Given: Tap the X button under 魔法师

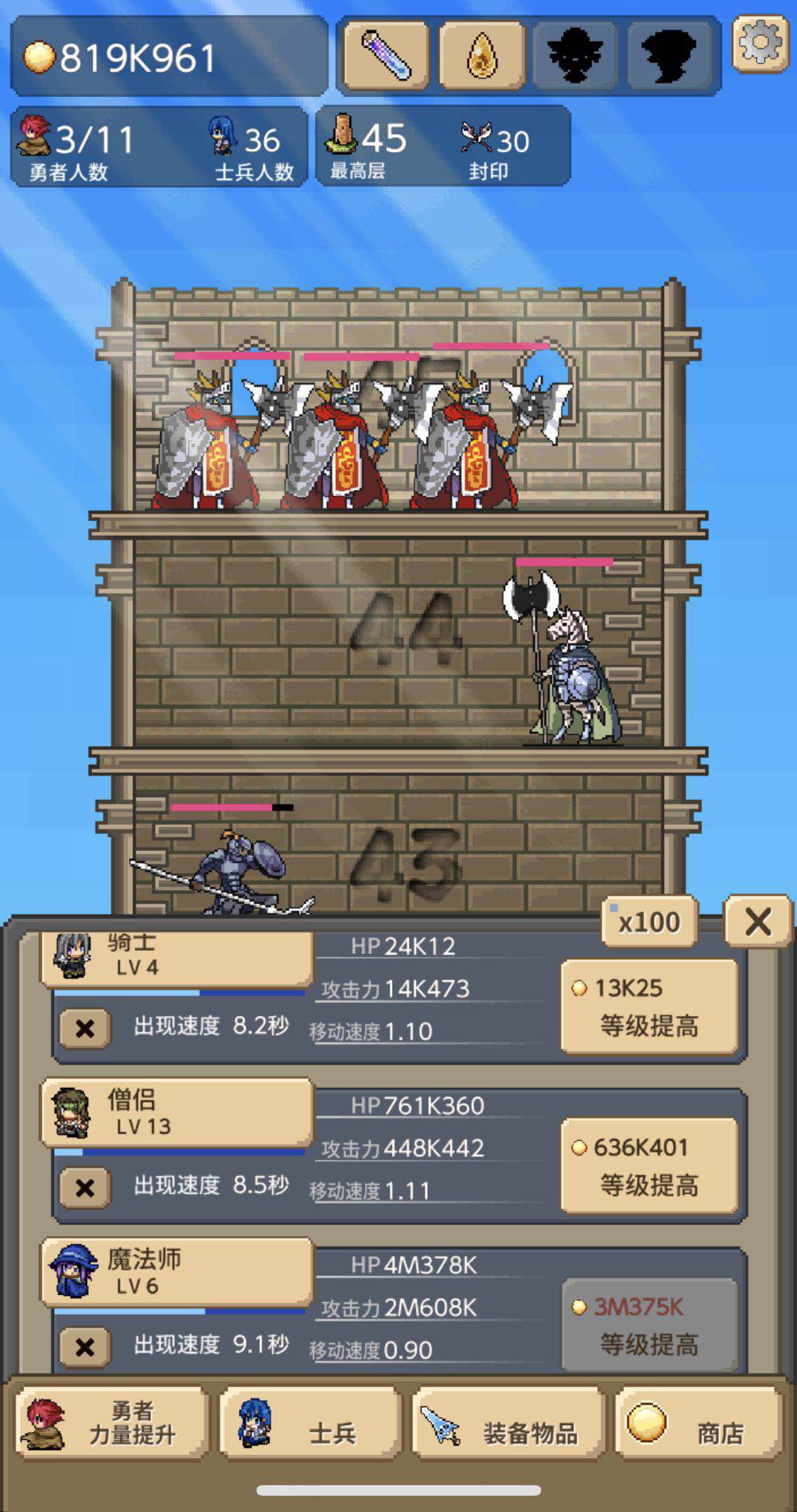Looking at the screenshot, I should [x=85, y=1347].
